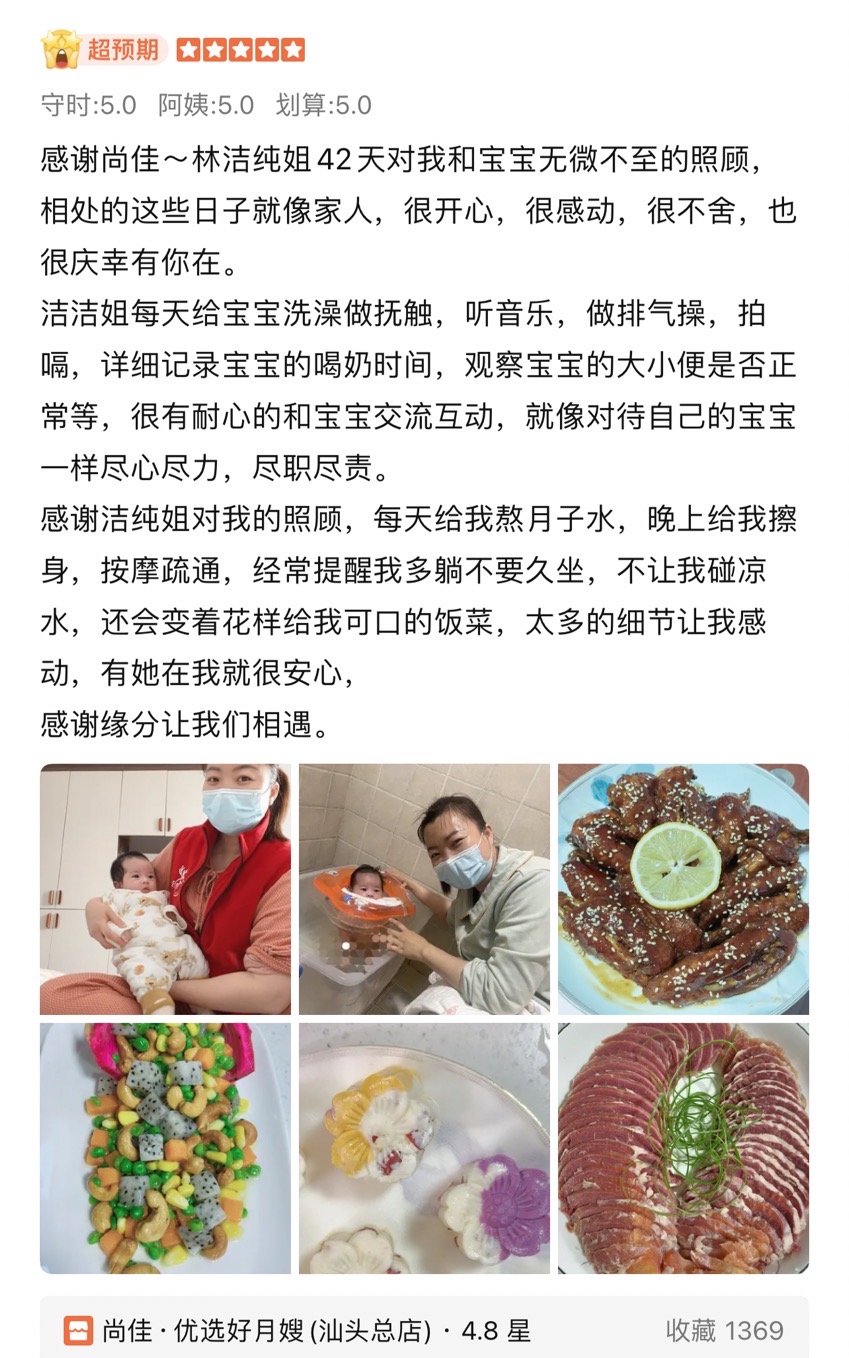
Task: Open glazed chicken wings with lemon photo
Action: [683, 889]
